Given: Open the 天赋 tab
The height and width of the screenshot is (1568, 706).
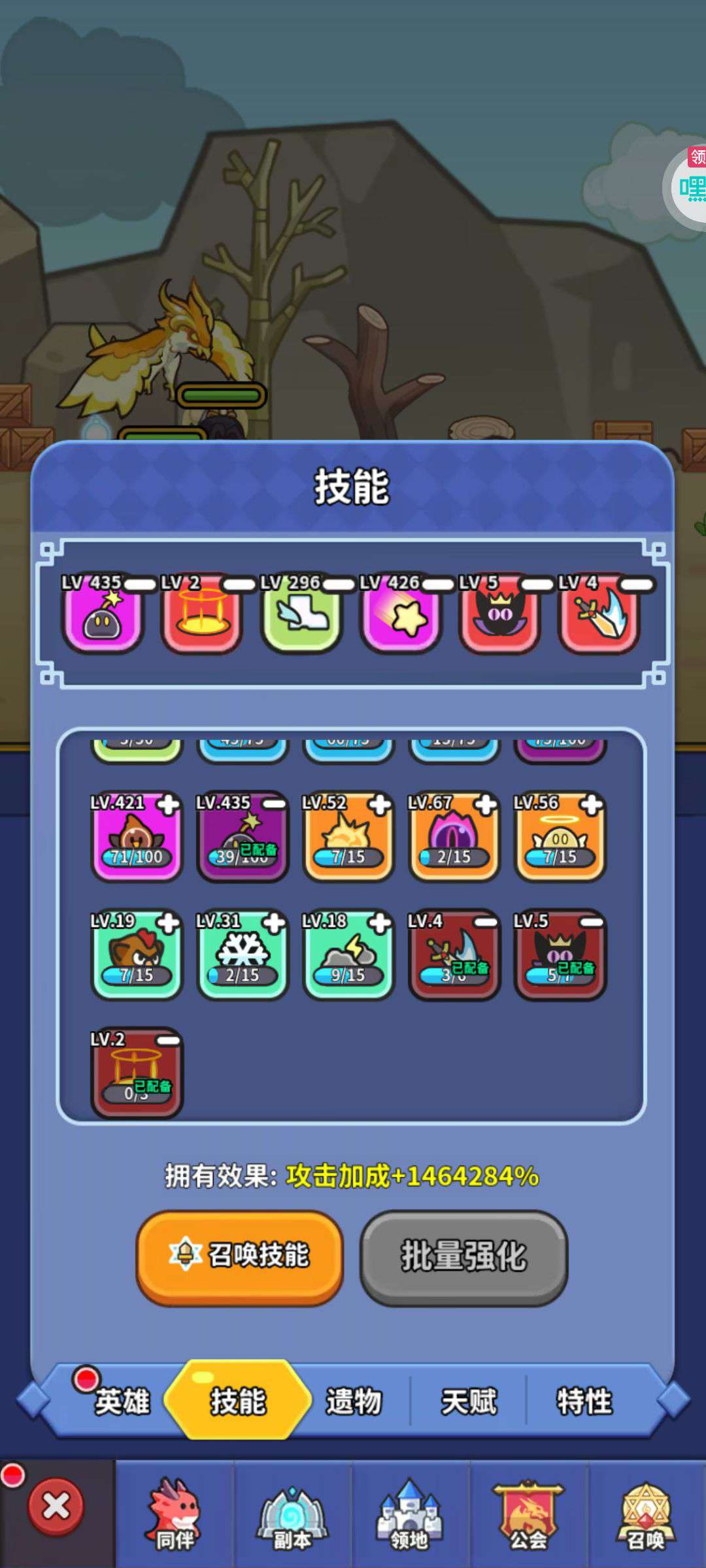Looking at the screenshot, I should tap(469, 1402).
